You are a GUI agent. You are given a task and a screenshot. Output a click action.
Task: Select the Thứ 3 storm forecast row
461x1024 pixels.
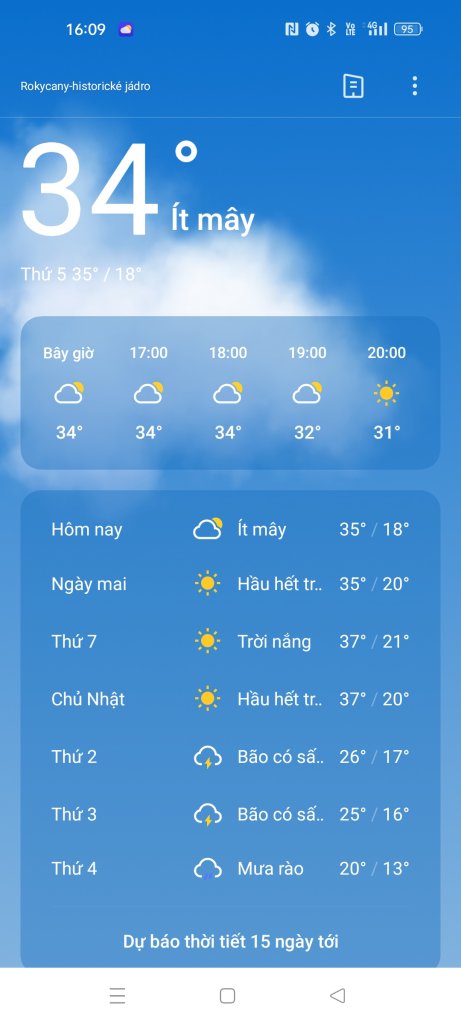pyautogui.click(x=230, y=814)
